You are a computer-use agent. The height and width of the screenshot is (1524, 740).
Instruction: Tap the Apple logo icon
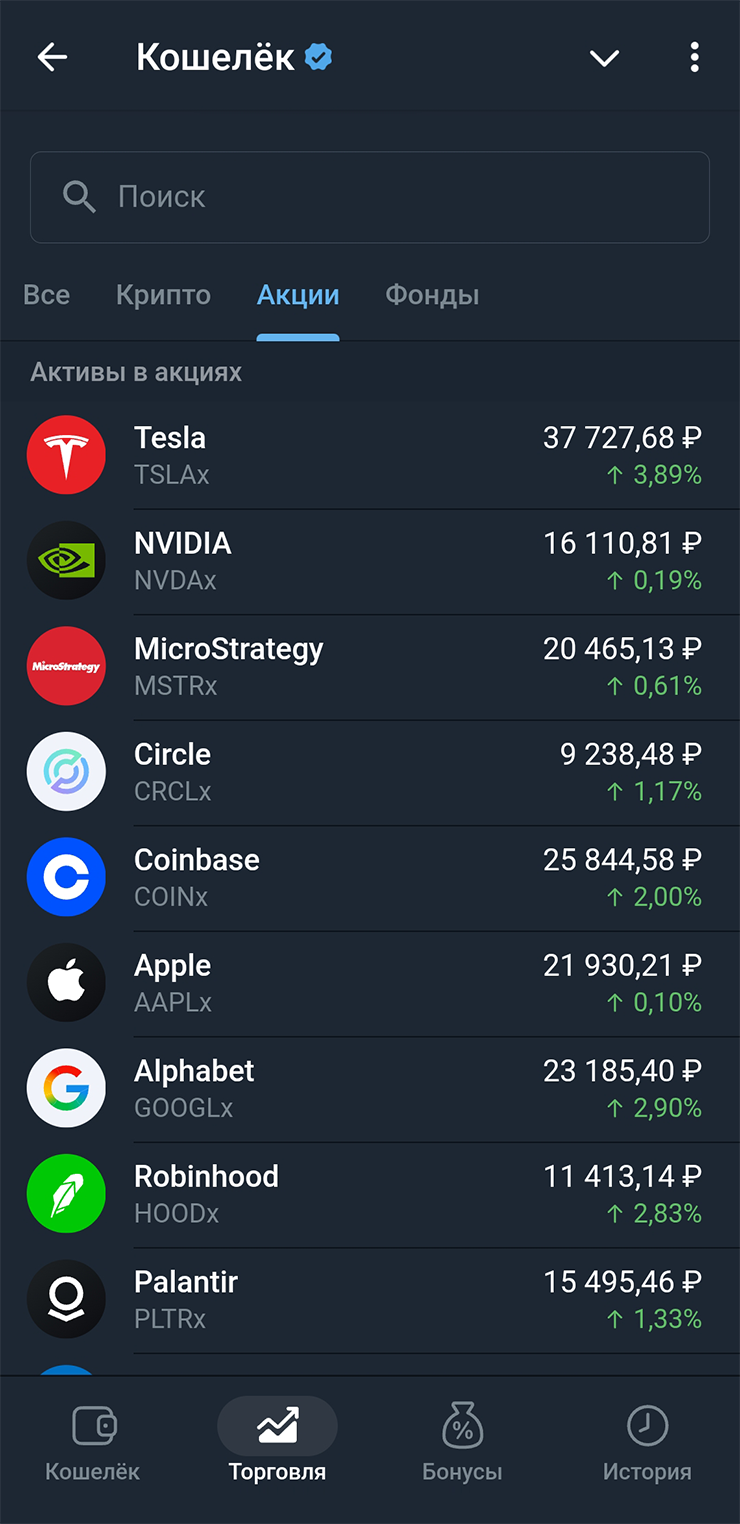[x=66, y=982]
